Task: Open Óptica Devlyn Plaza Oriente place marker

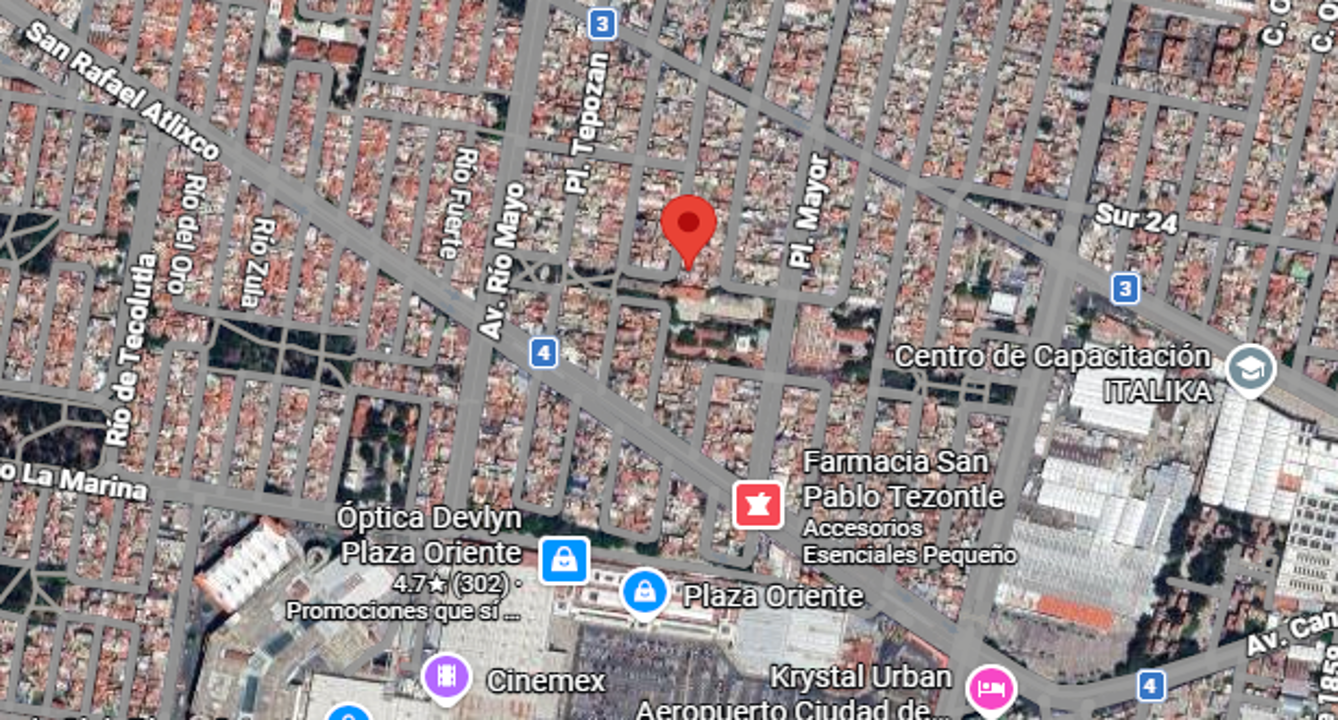Action: pyautogui.click(x=564, y=560)
